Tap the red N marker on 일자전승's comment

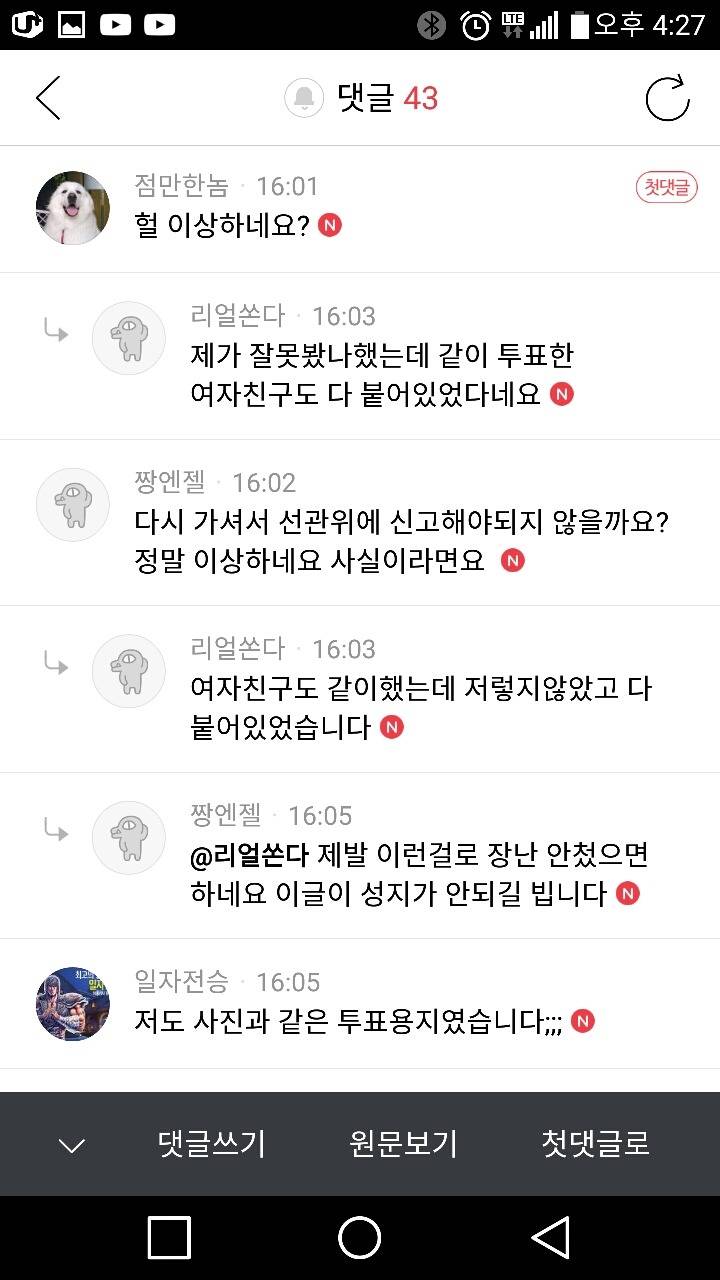click(583, 1022)
